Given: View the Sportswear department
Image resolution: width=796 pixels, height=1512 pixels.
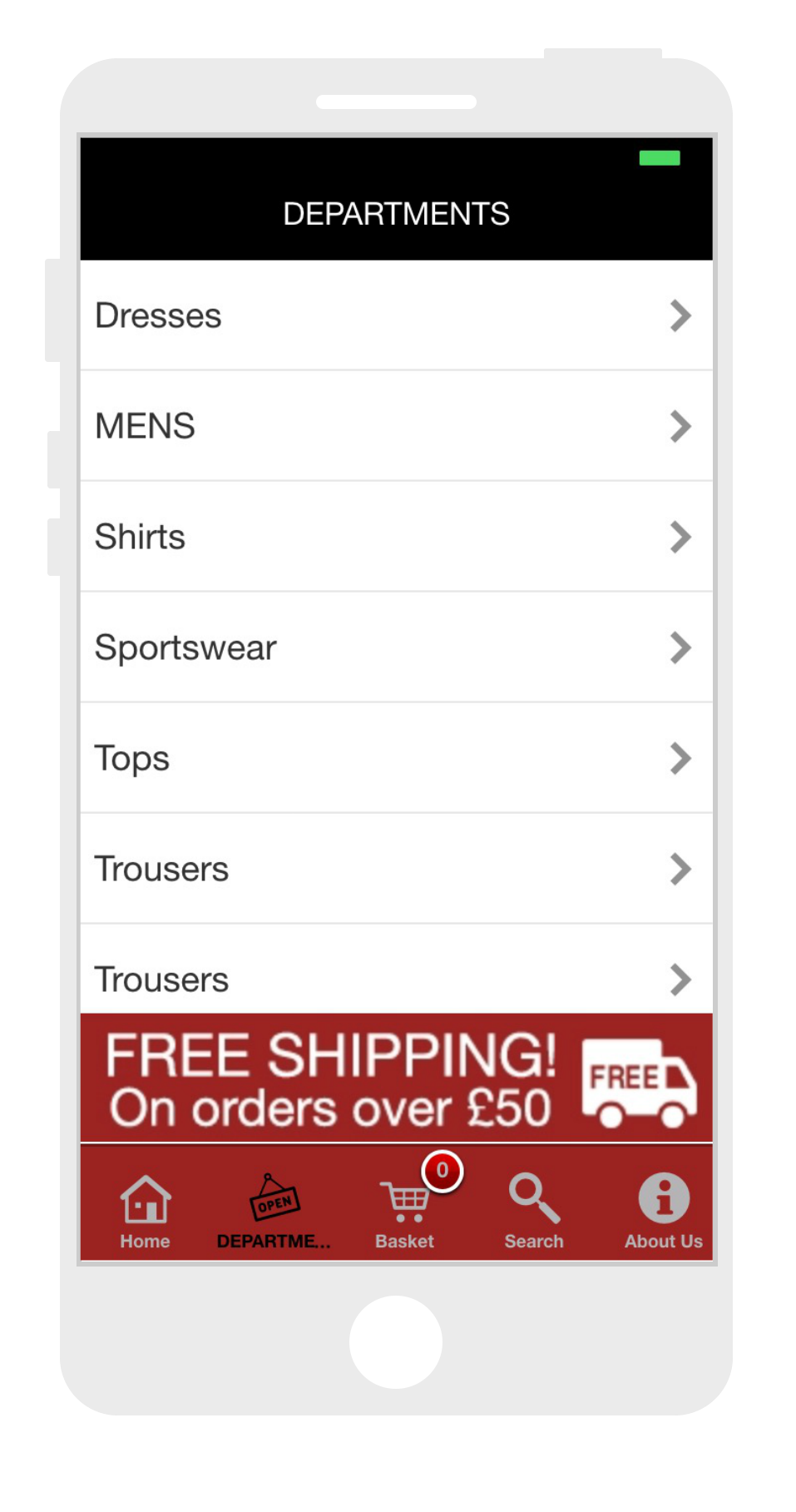Looking at the screenshot, I should point(396,647).
